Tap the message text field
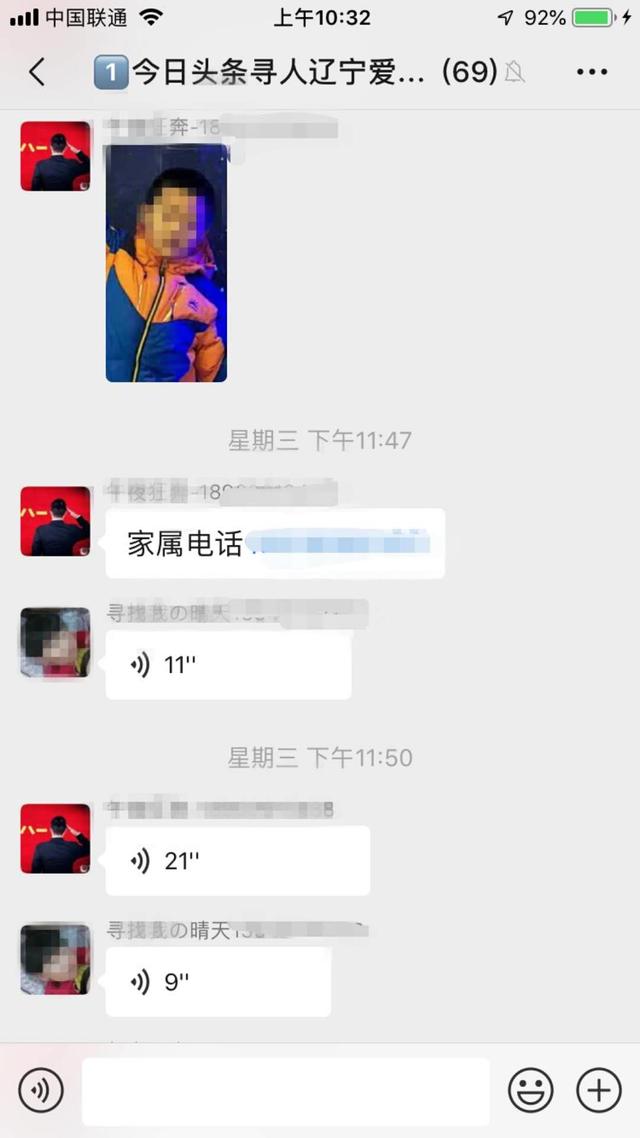Image resolution: width=640 pixels, height=1138 pixels. click(285, 1091)
